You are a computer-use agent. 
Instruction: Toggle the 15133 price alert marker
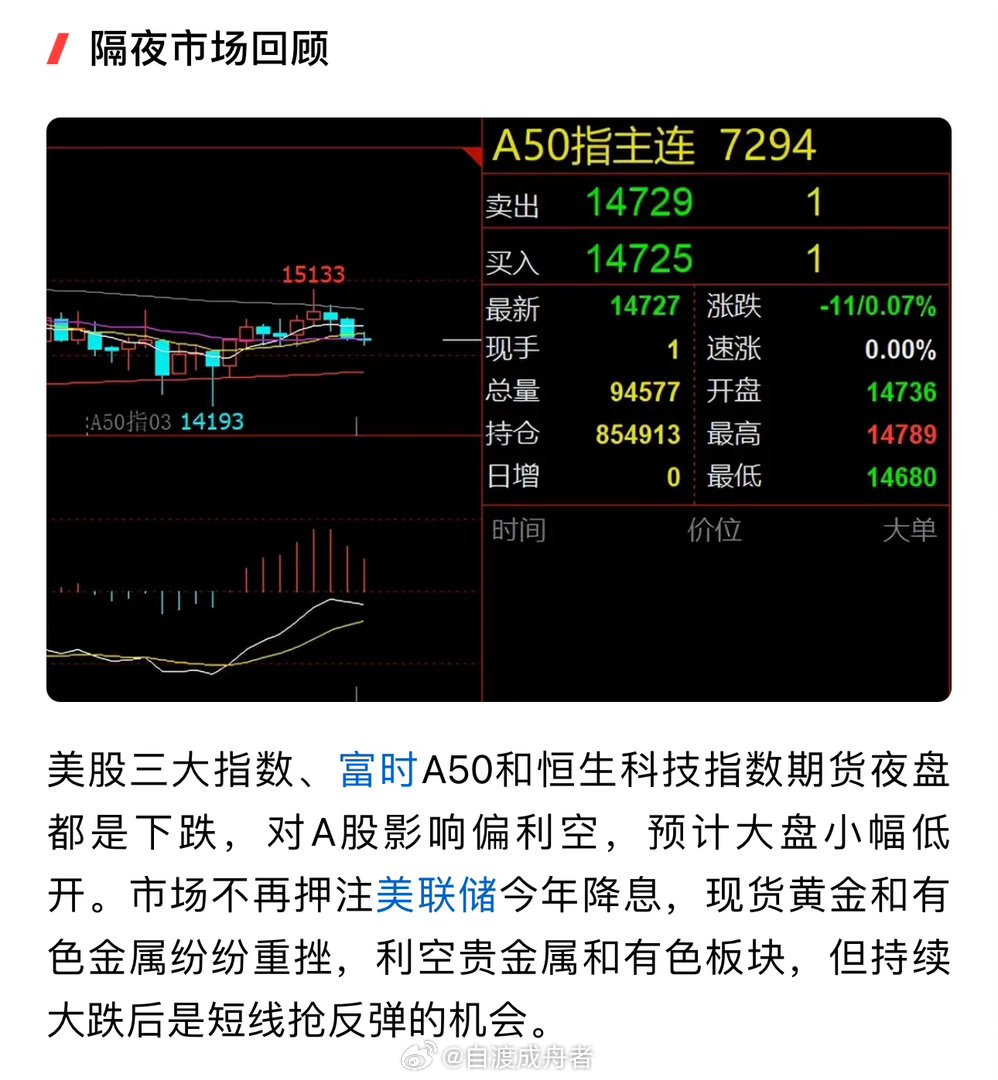tap(315, 274)
